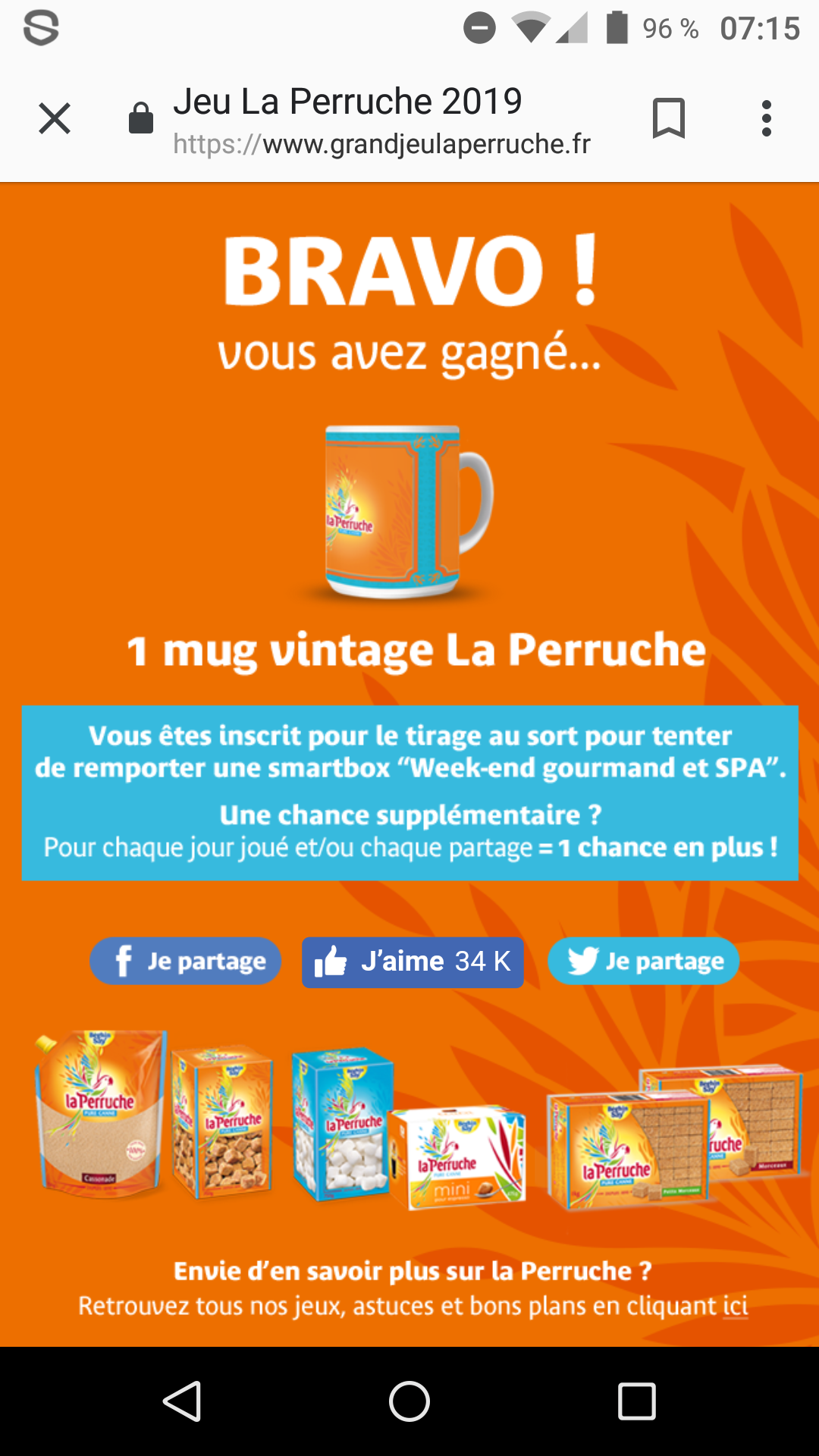This screenshot has height=1456, width=819.
Task: Like the page with J'aime button
Action: click(413, 962)
